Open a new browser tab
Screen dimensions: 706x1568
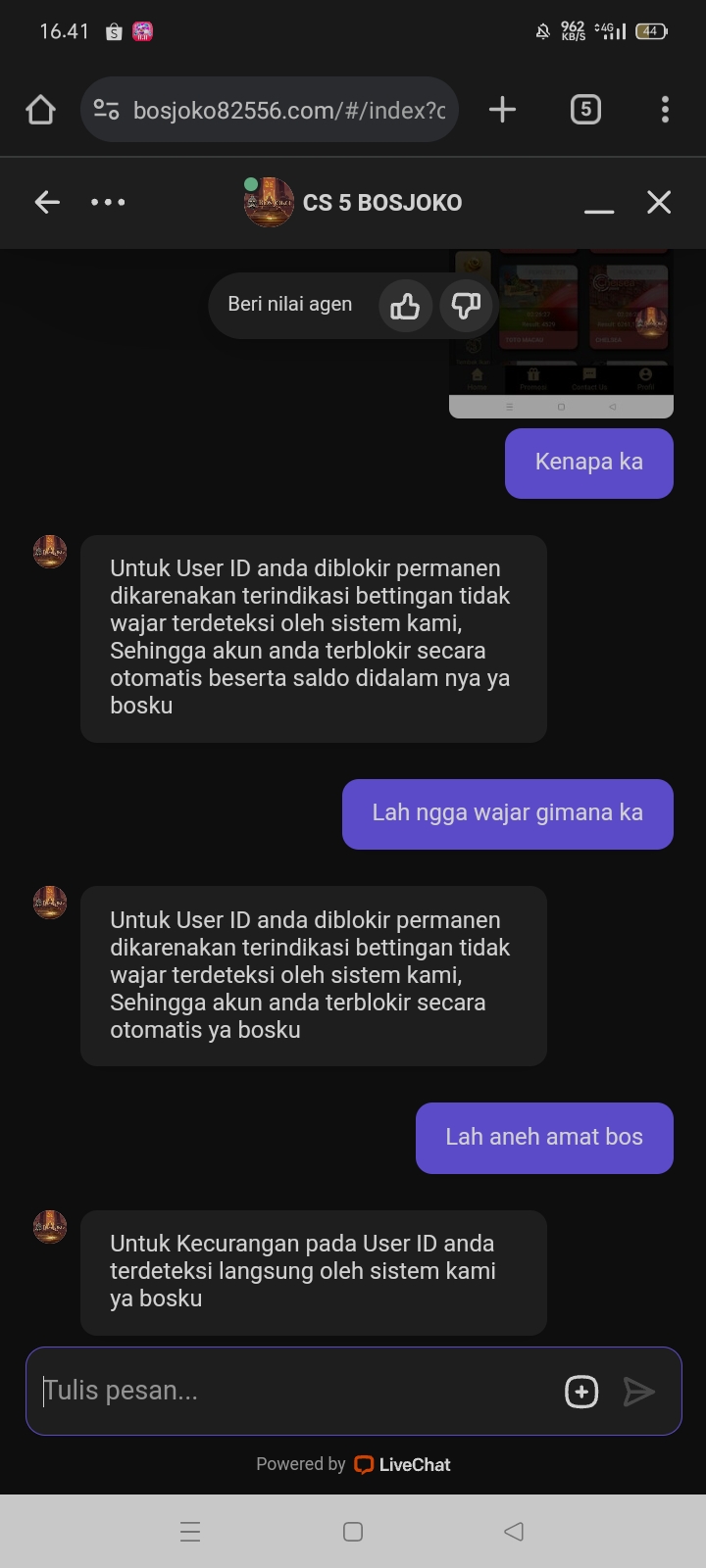click(x=502, y=110)
